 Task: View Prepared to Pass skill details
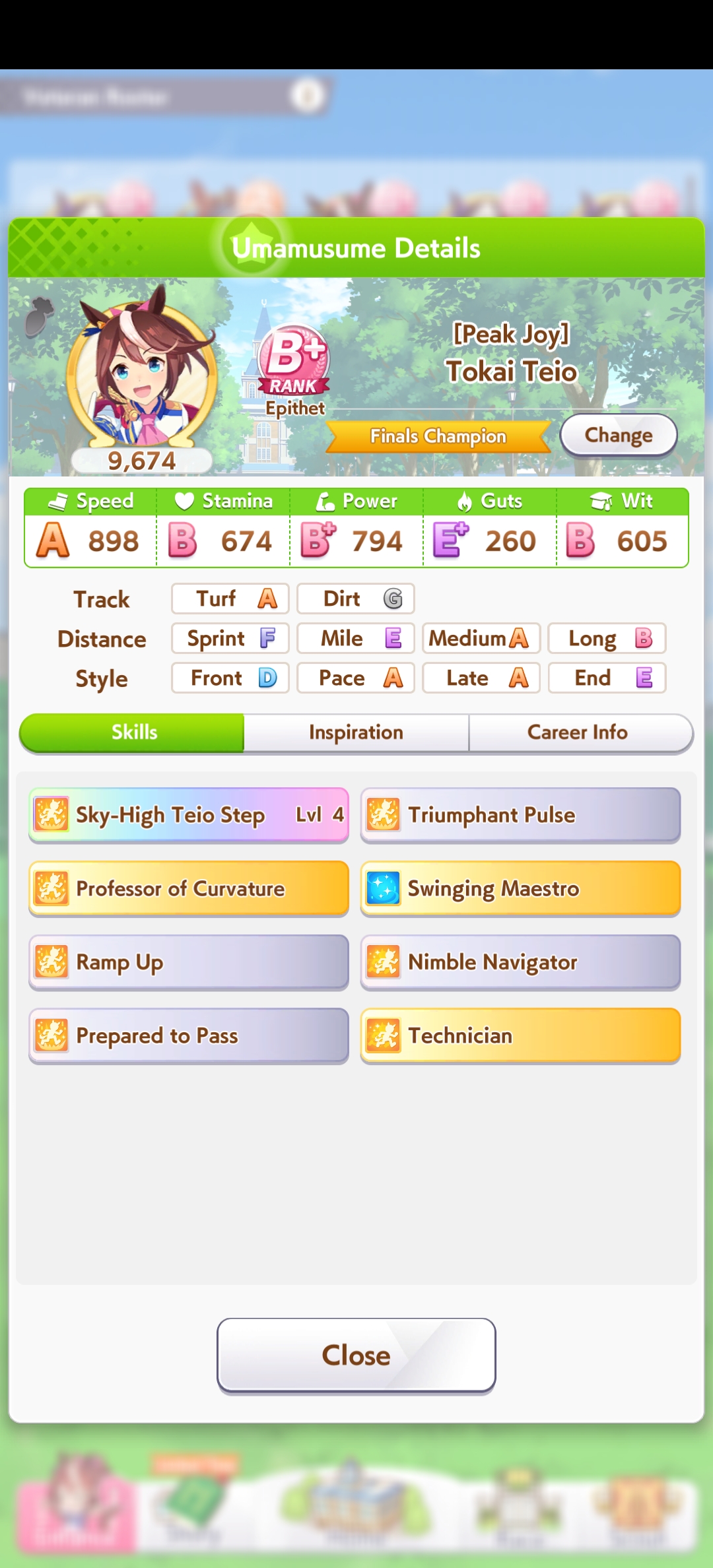pos(189,1036)
